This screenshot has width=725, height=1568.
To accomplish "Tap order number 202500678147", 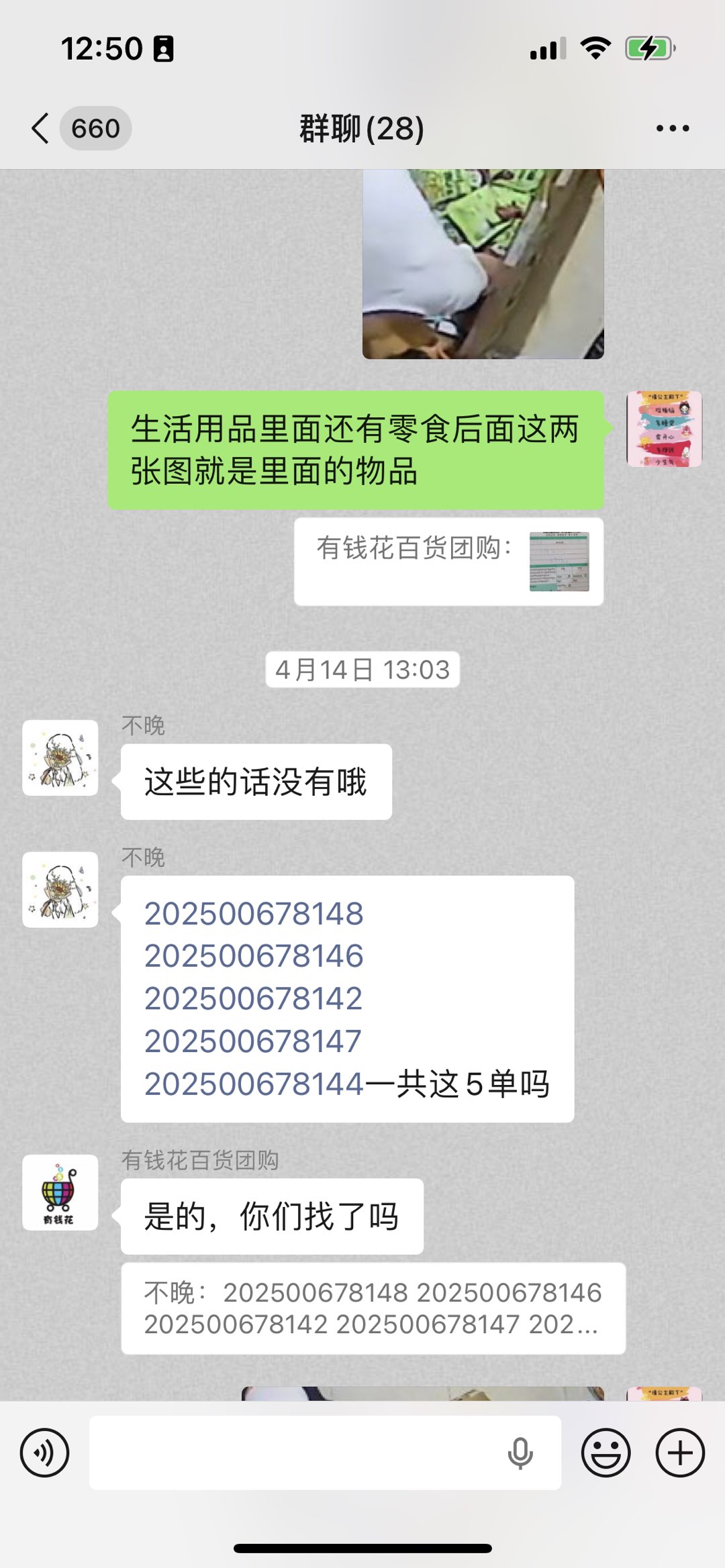I will 254,1041.
